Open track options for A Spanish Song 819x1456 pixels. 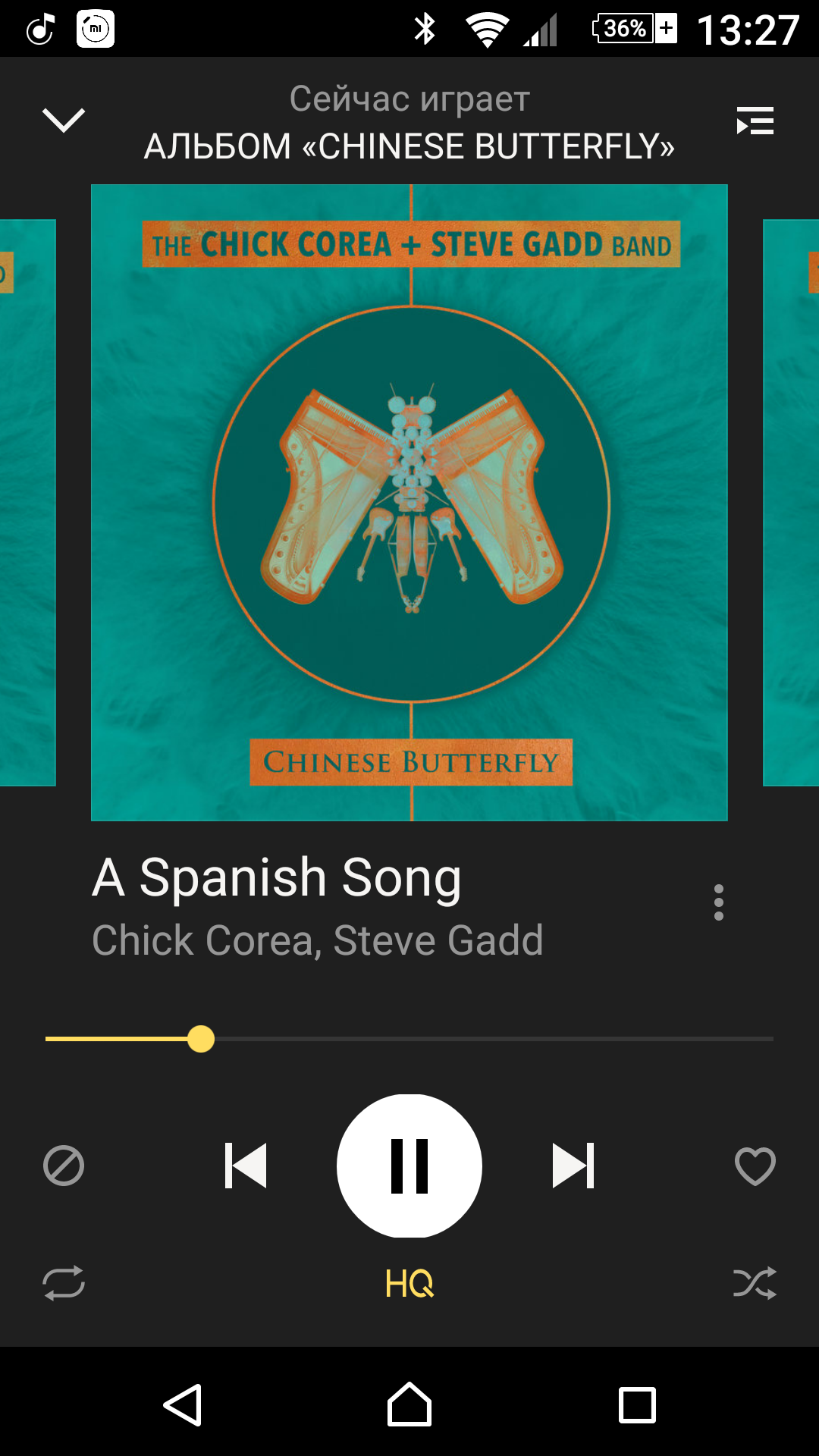pos(718,902)
